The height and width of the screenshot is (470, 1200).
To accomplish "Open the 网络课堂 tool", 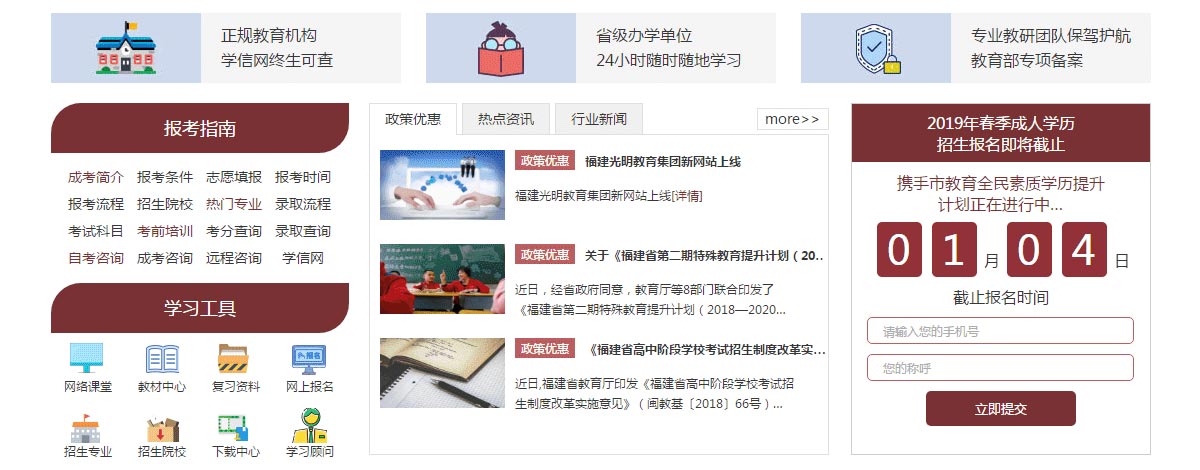I will [x=87, y=367].
